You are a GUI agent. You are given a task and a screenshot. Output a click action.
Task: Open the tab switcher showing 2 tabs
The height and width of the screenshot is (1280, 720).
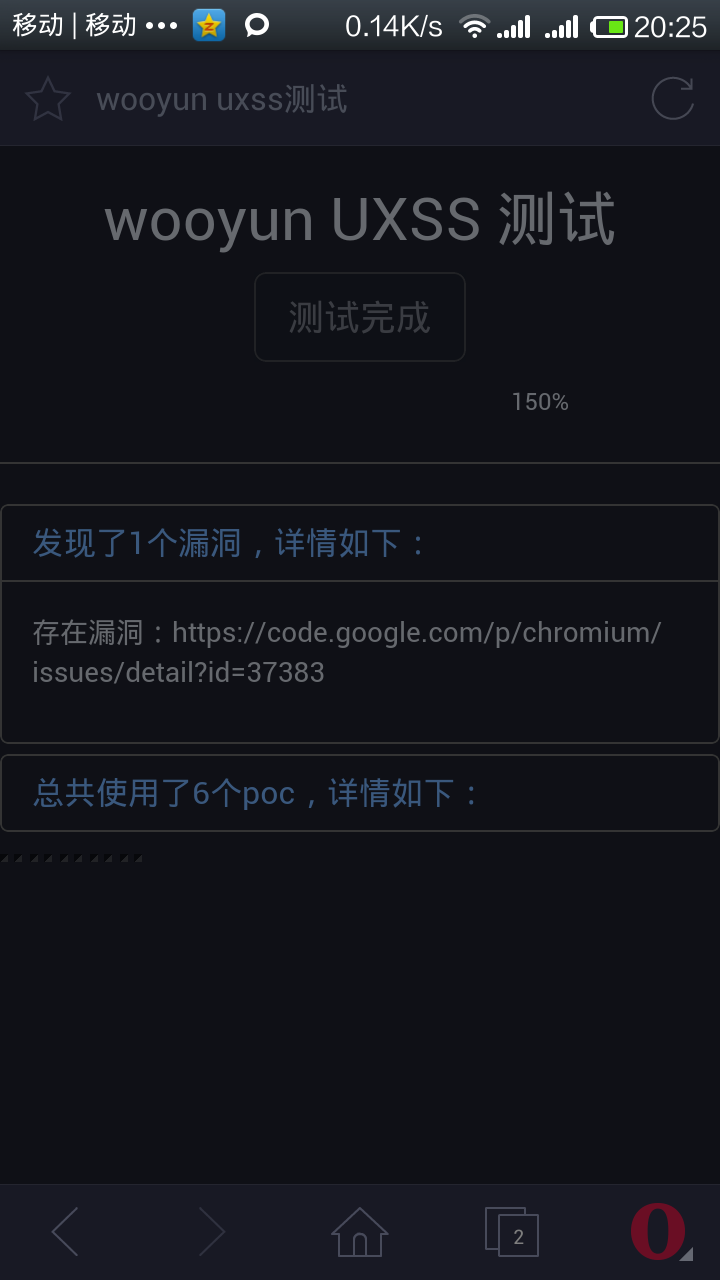click(512, 1231)
